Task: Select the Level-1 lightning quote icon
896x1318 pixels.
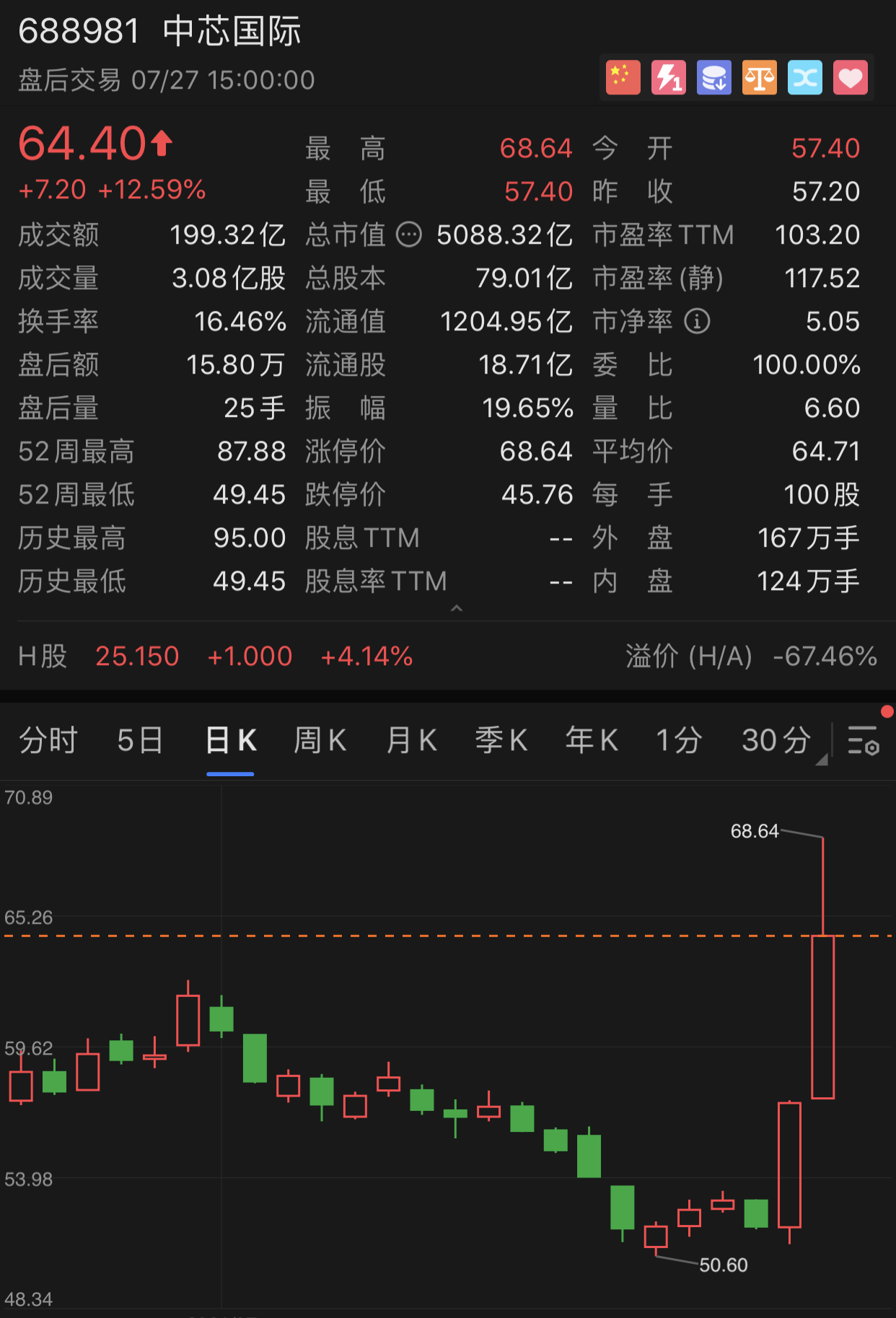Action: [x=667, y=76]
